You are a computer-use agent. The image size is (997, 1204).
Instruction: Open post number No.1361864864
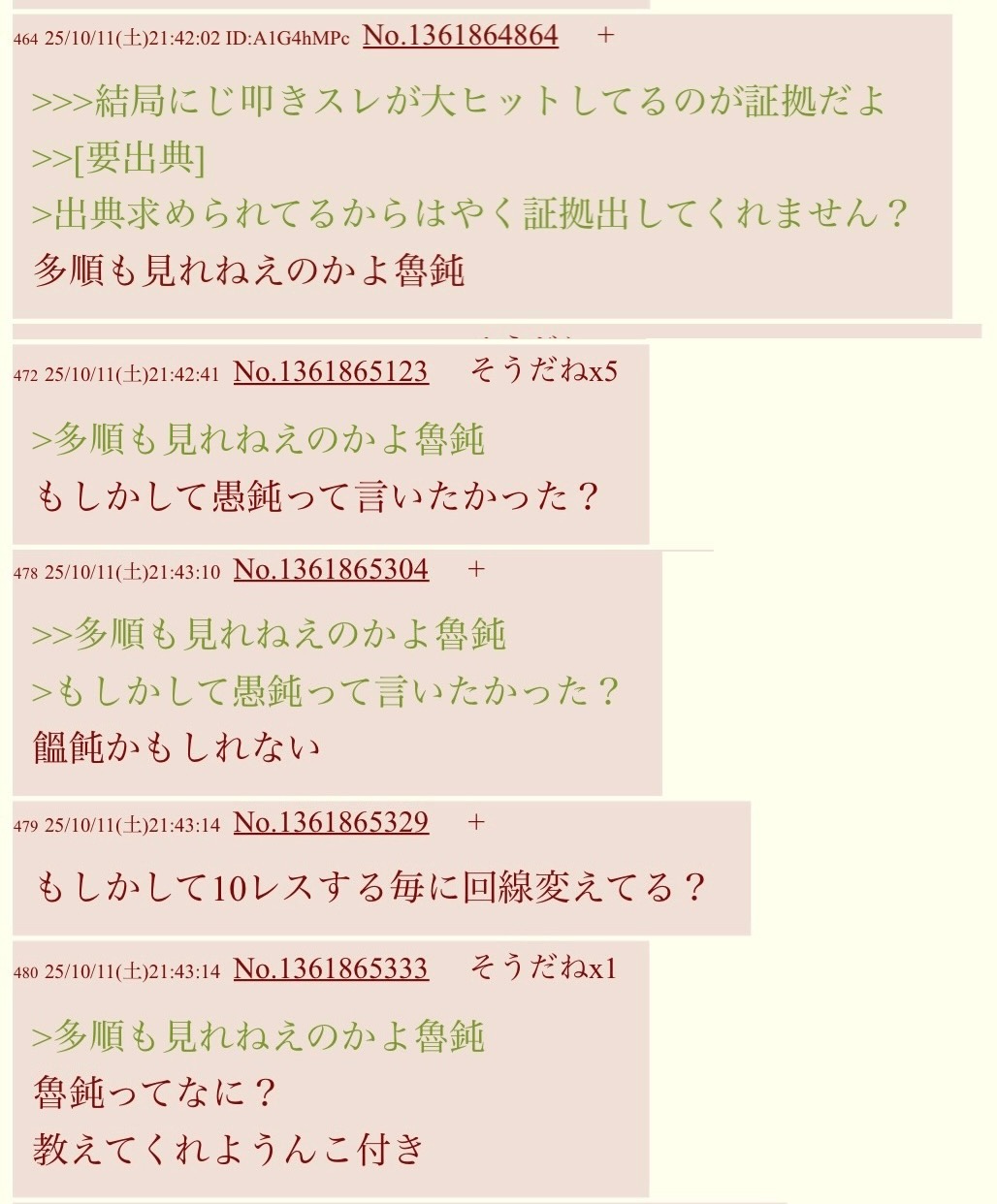coord(460,36)
